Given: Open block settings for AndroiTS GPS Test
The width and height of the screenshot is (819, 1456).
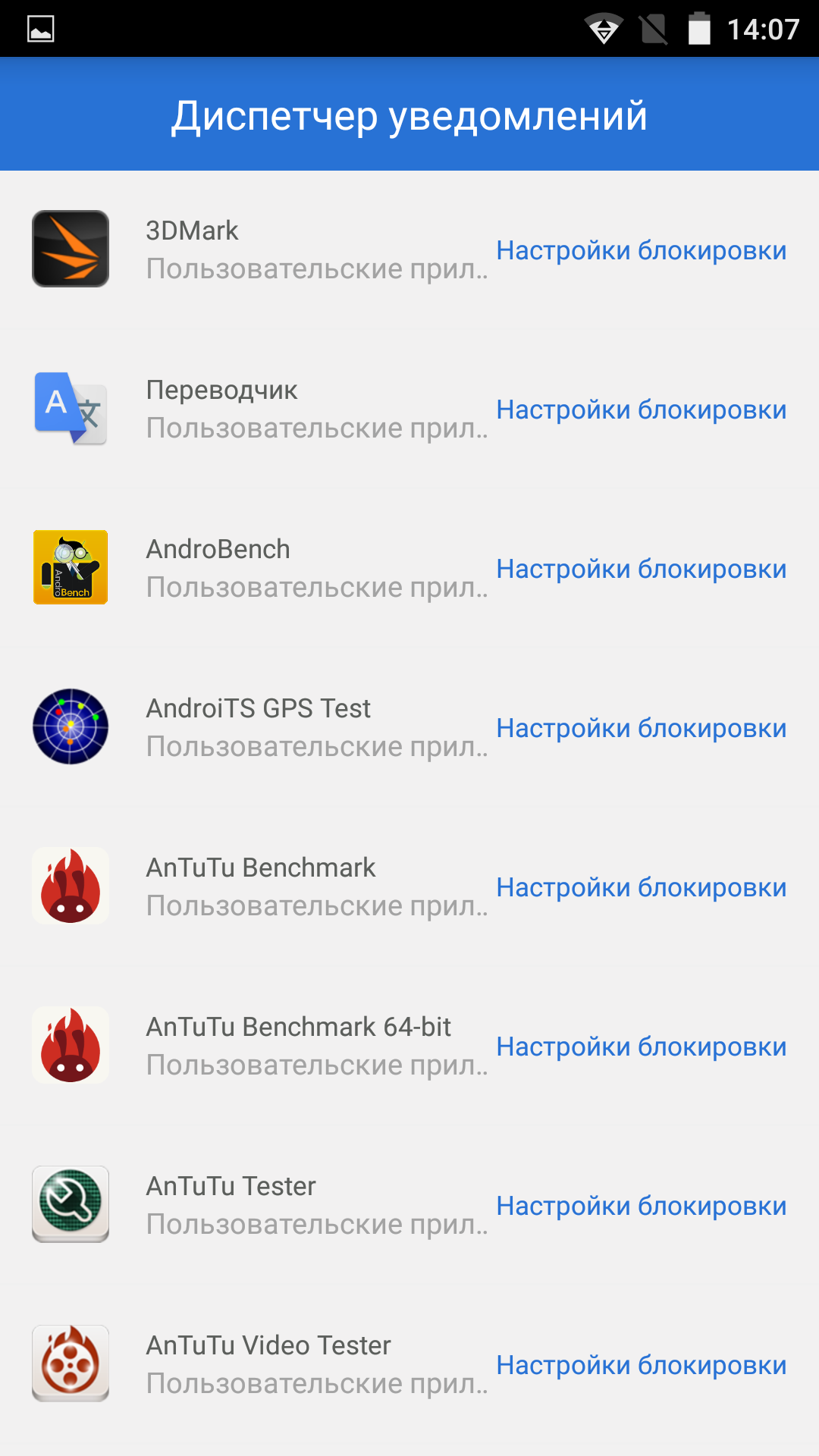Looking at the screenshot, I should point(641,728).
